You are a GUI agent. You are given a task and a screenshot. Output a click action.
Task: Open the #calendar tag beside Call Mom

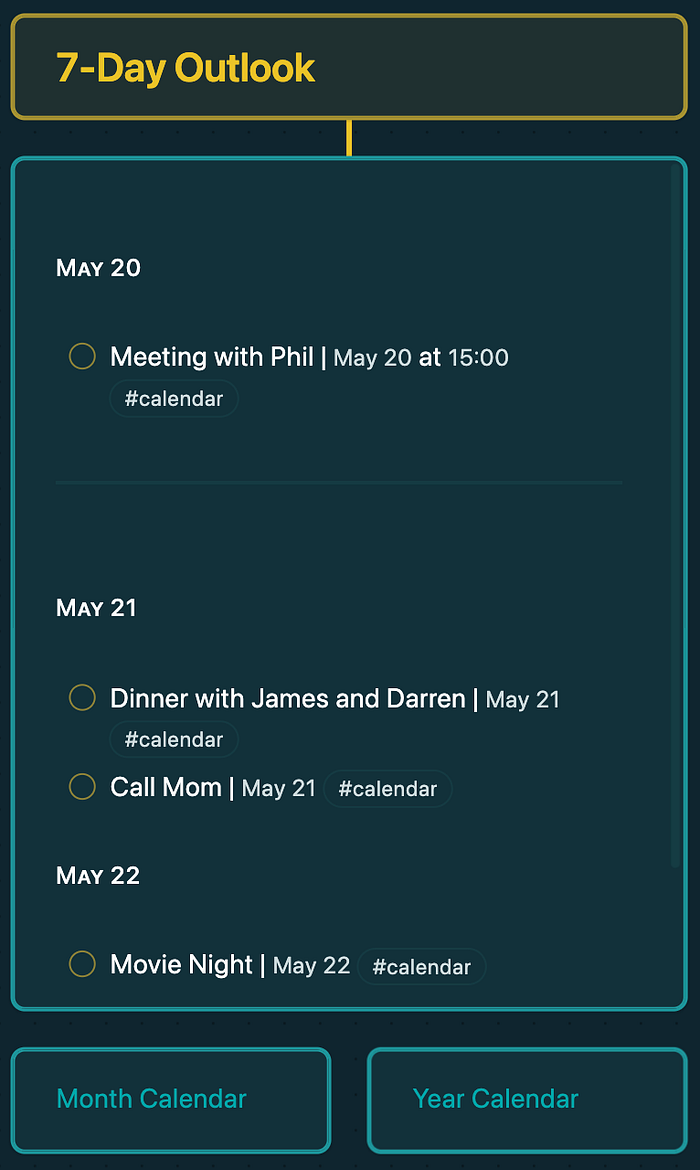(388, 789)
